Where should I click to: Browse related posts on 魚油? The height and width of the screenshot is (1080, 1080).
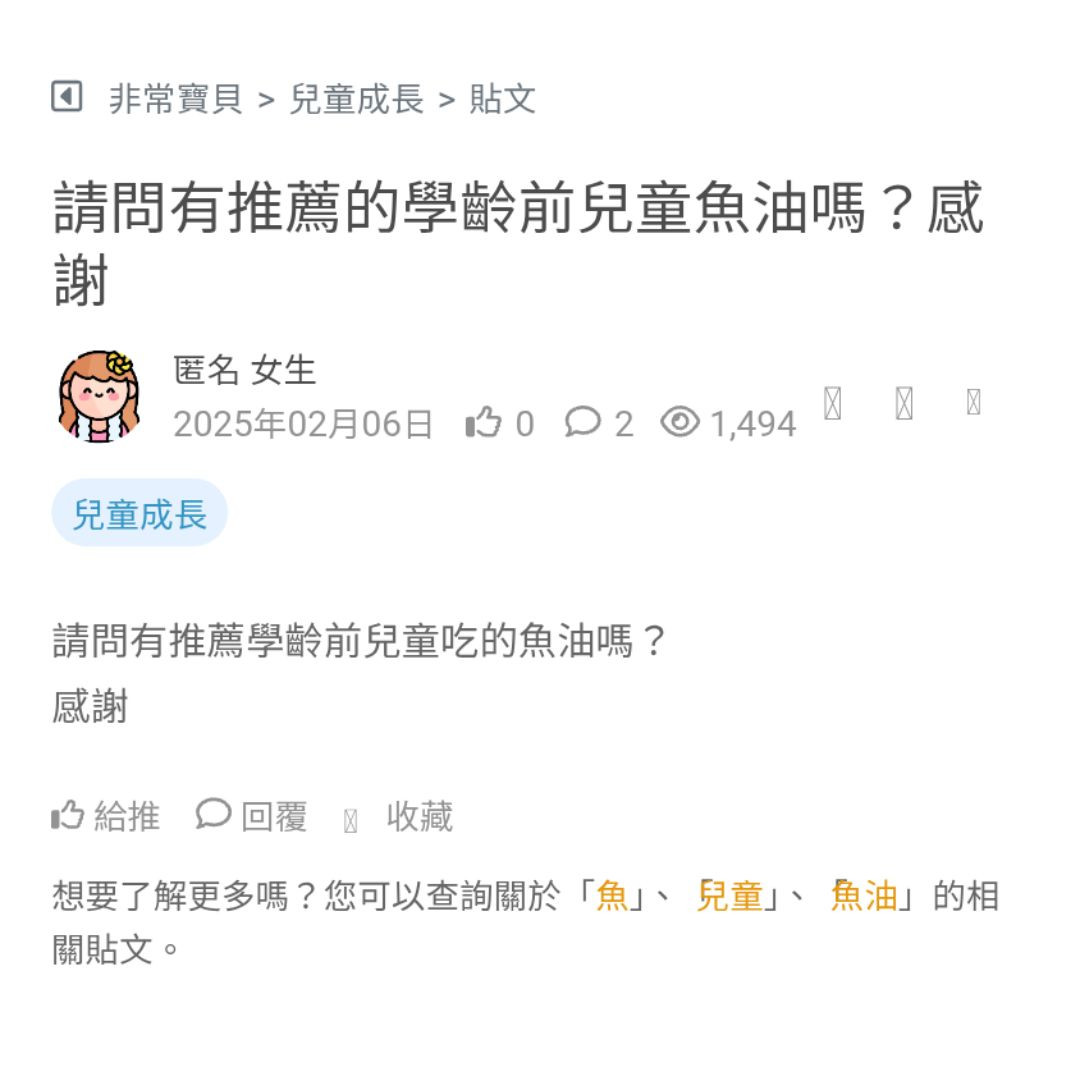coord(864,895)
